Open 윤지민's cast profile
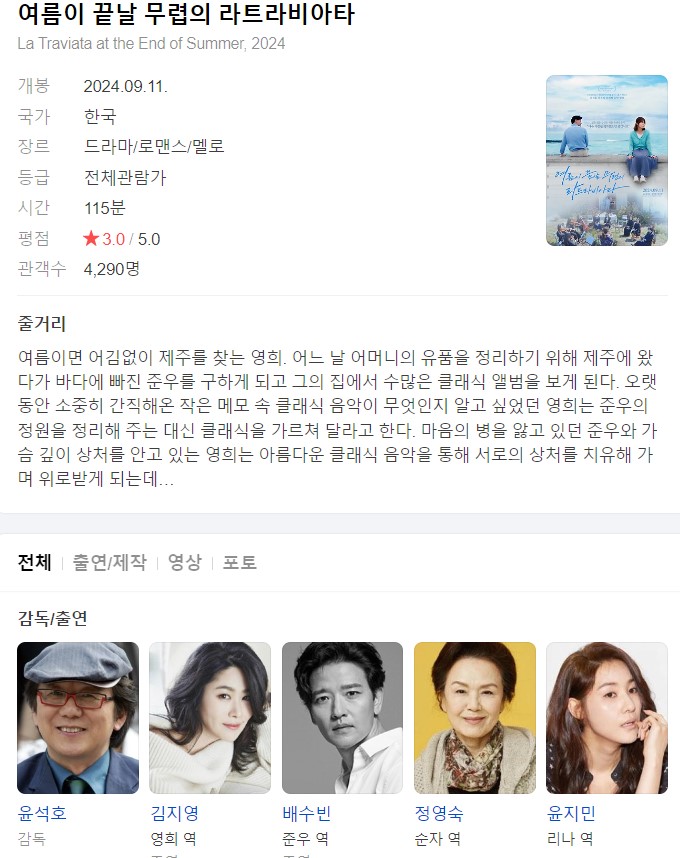Screen dimensions: 680x858 [x=606, y=718]
